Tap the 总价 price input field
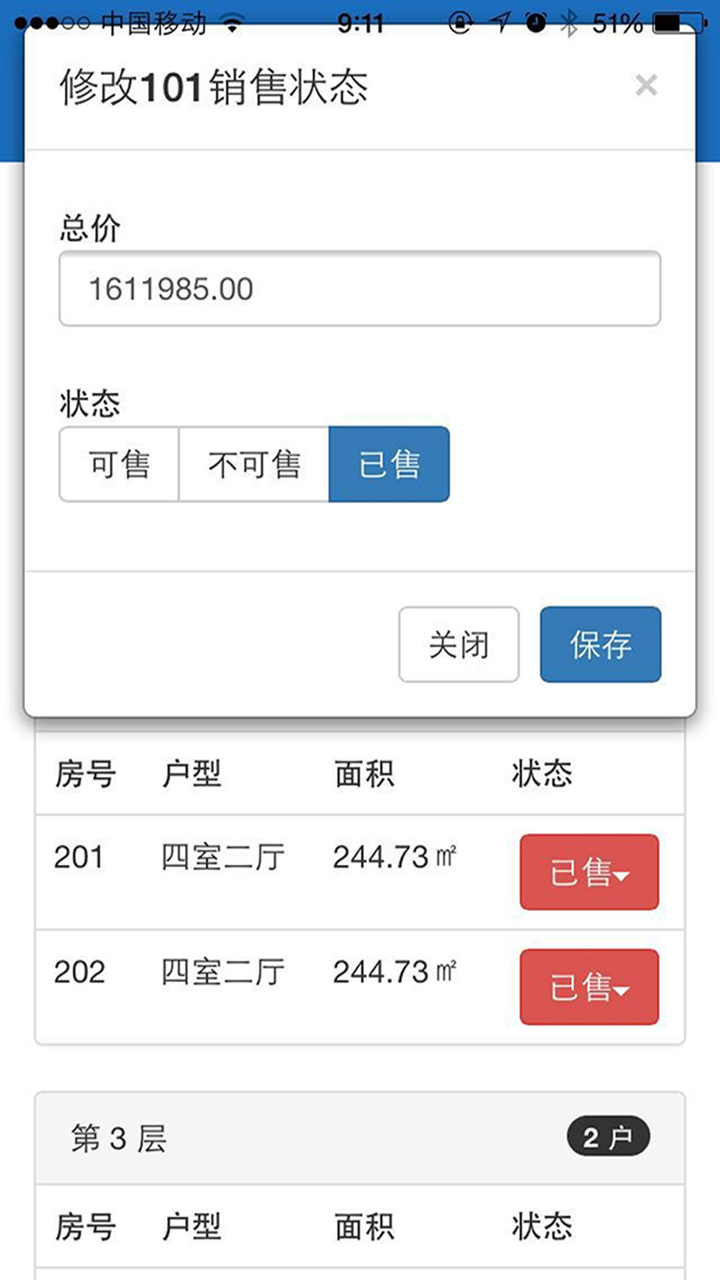 360,288
